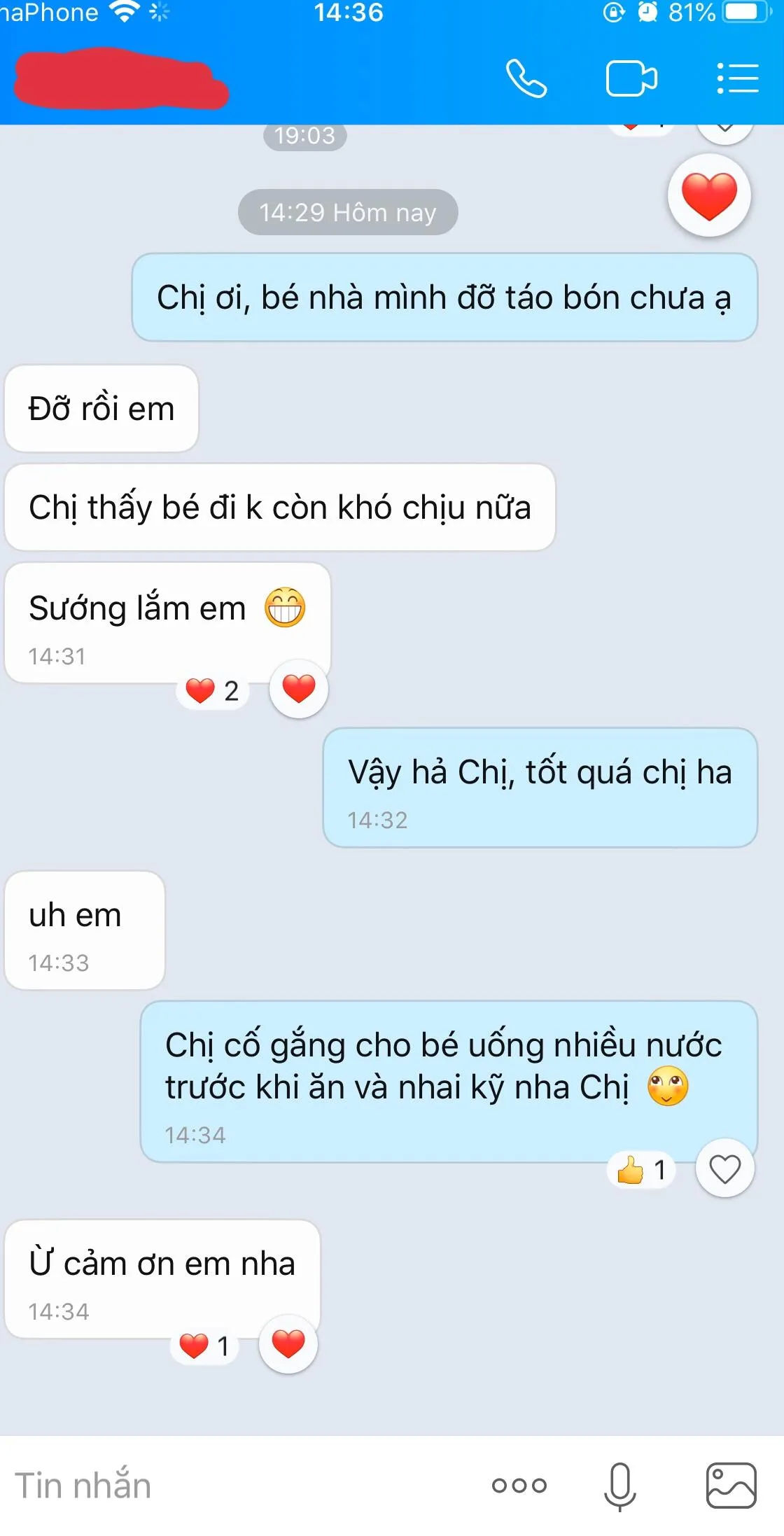Tap the large red heart reaction button
Viewport: 784px width, 1536px height.
tap(709, 195)
